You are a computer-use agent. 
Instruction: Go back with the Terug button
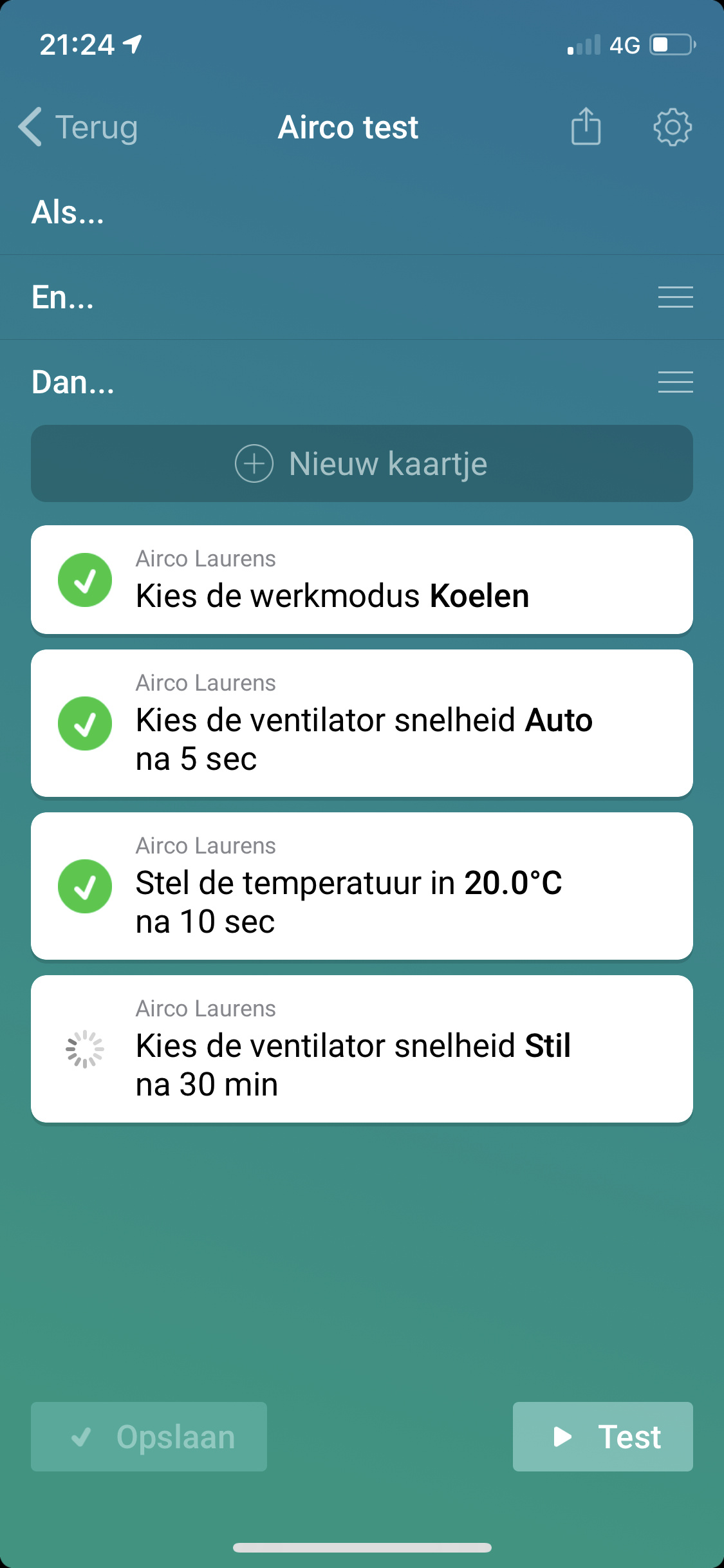point(79,127)
